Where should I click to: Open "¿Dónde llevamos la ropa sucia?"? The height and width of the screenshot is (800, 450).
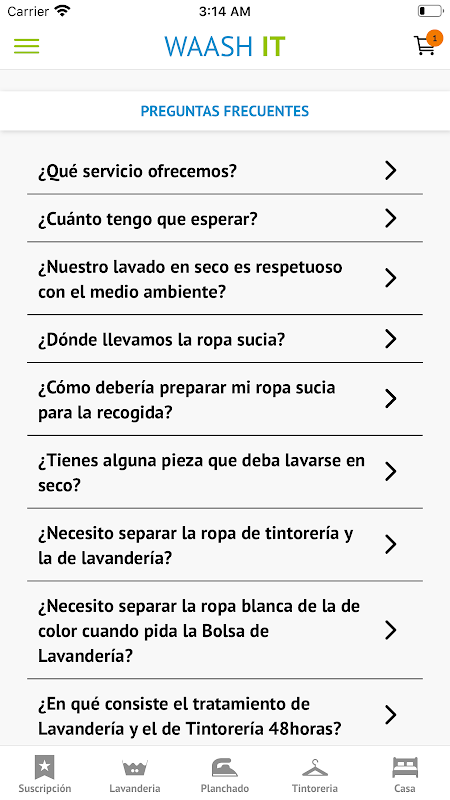pyautogui.click(x=225, y=339)
